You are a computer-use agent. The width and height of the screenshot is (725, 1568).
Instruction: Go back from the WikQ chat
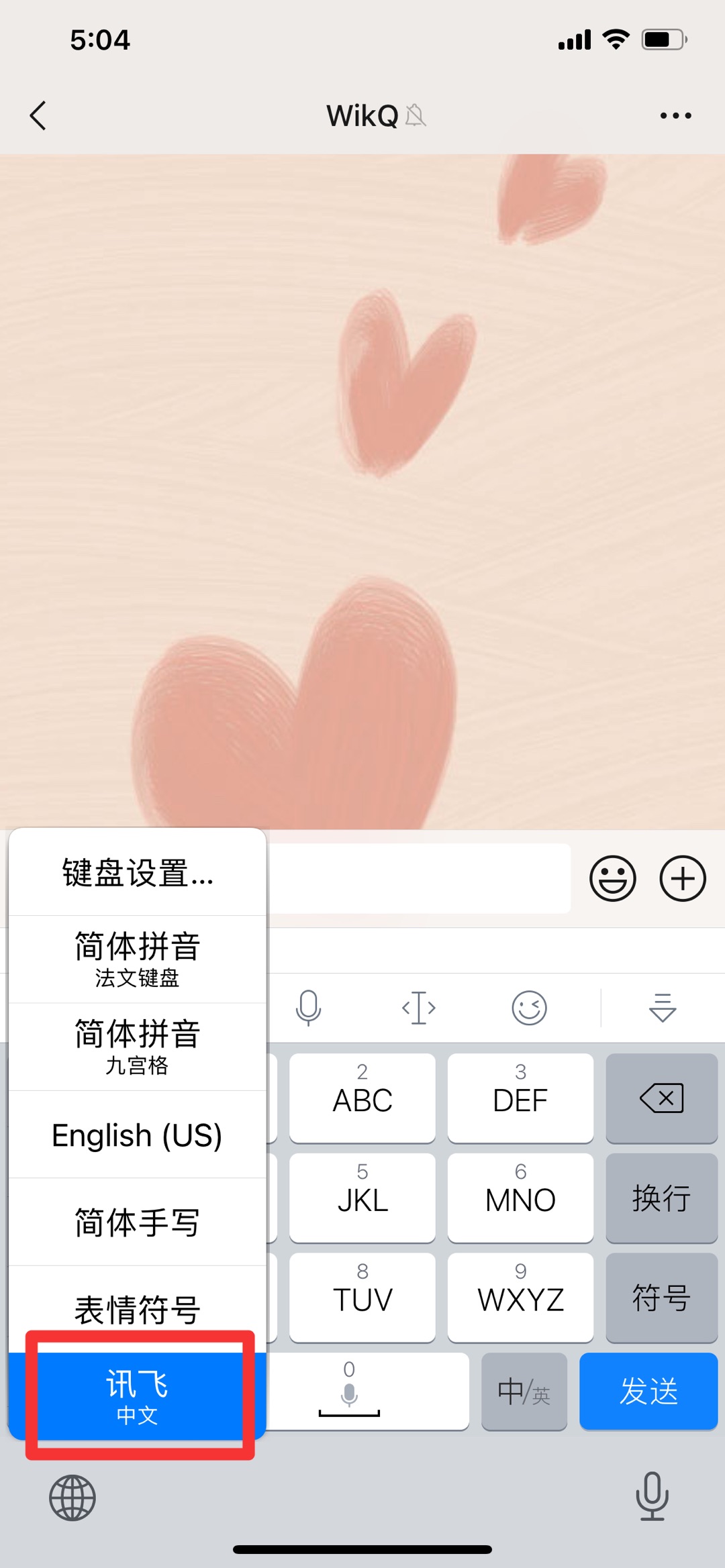coord(38,115)
